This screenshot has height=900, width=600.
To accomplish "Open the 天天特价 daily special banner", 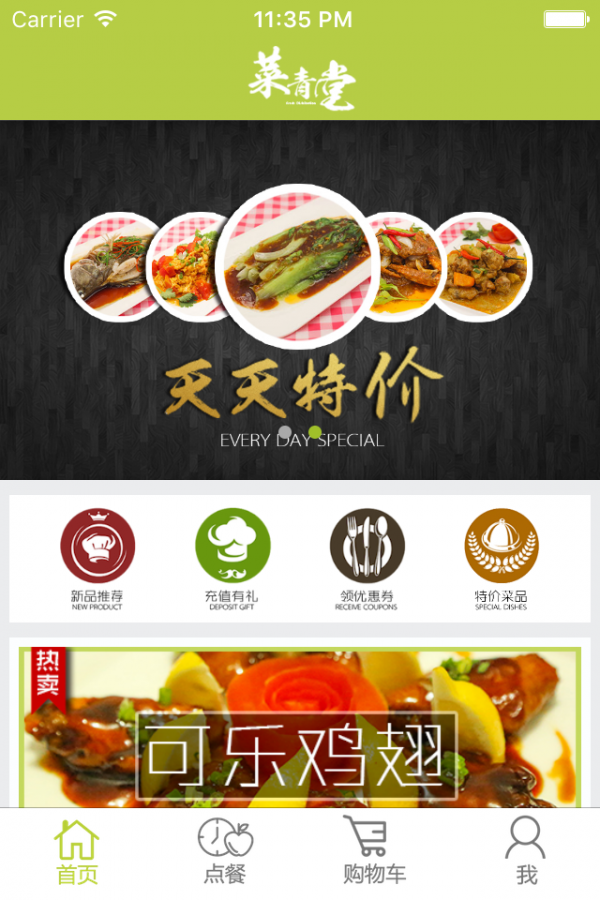I will coord(300,300).
